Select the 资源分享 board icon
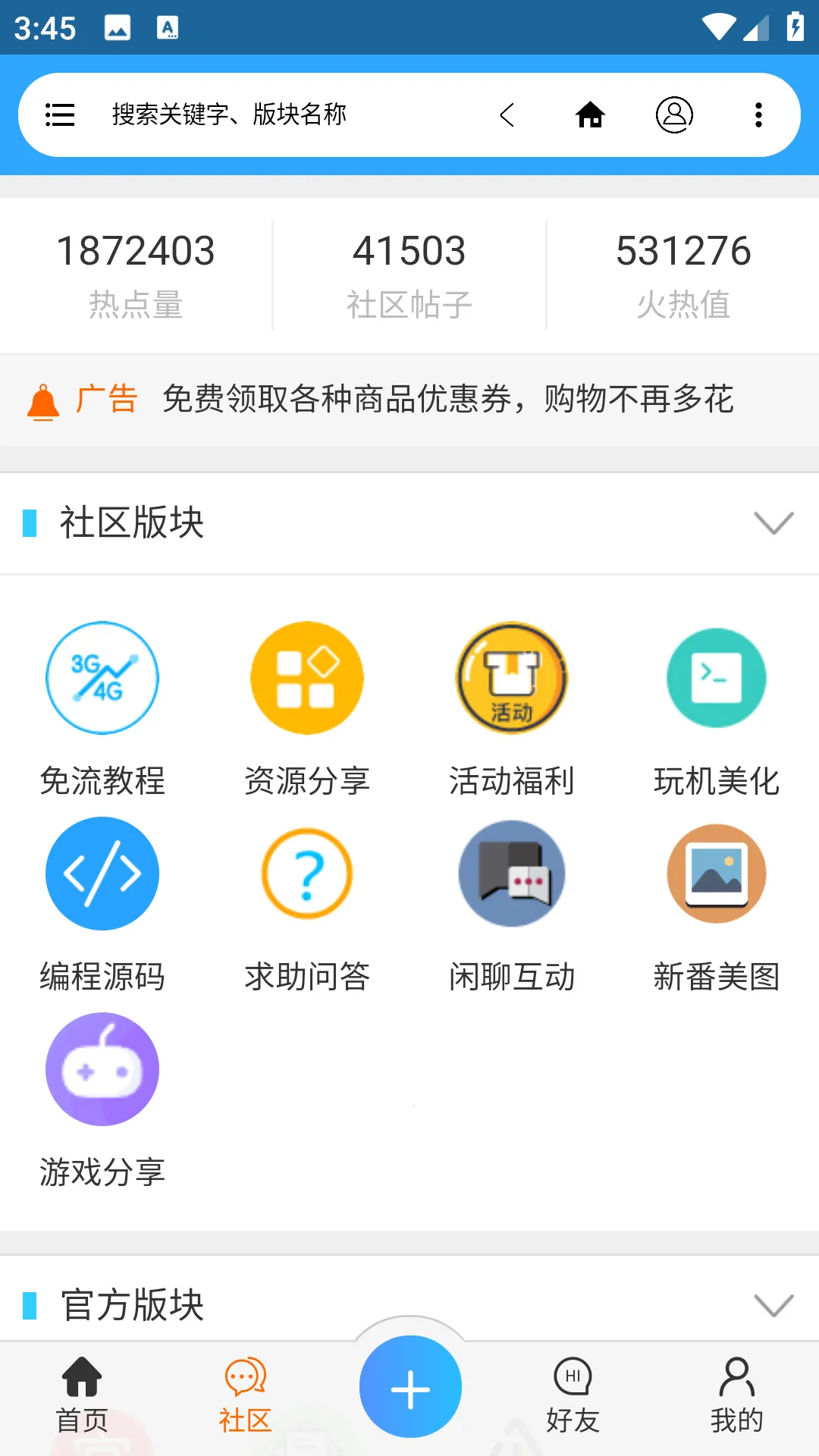 point(307,677)
